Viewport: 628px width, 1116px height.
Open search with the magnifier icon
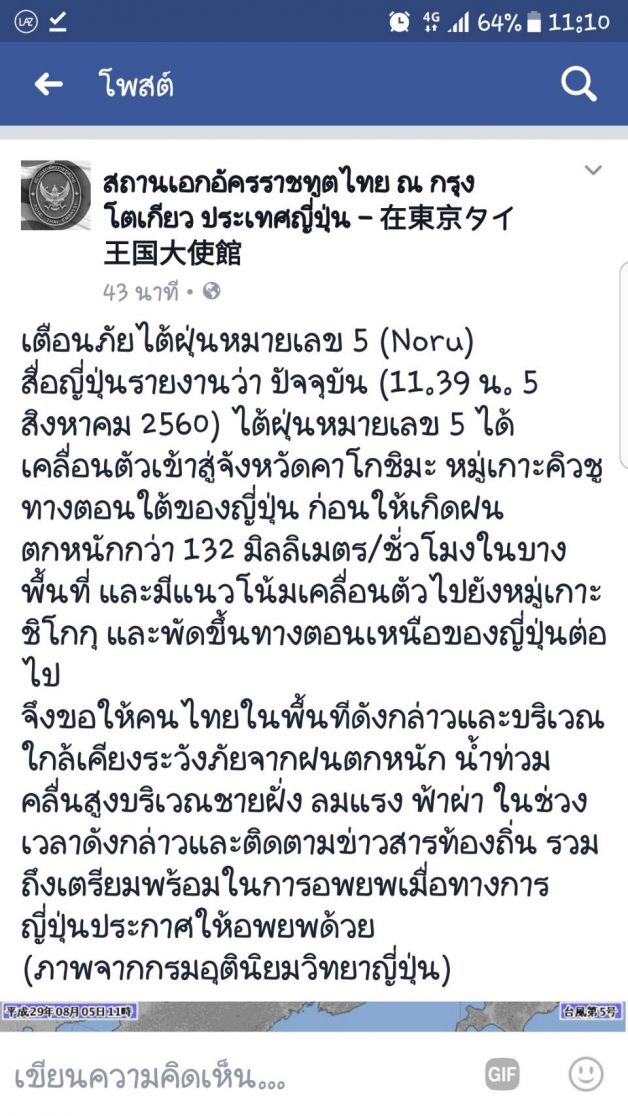click(579, 85)
